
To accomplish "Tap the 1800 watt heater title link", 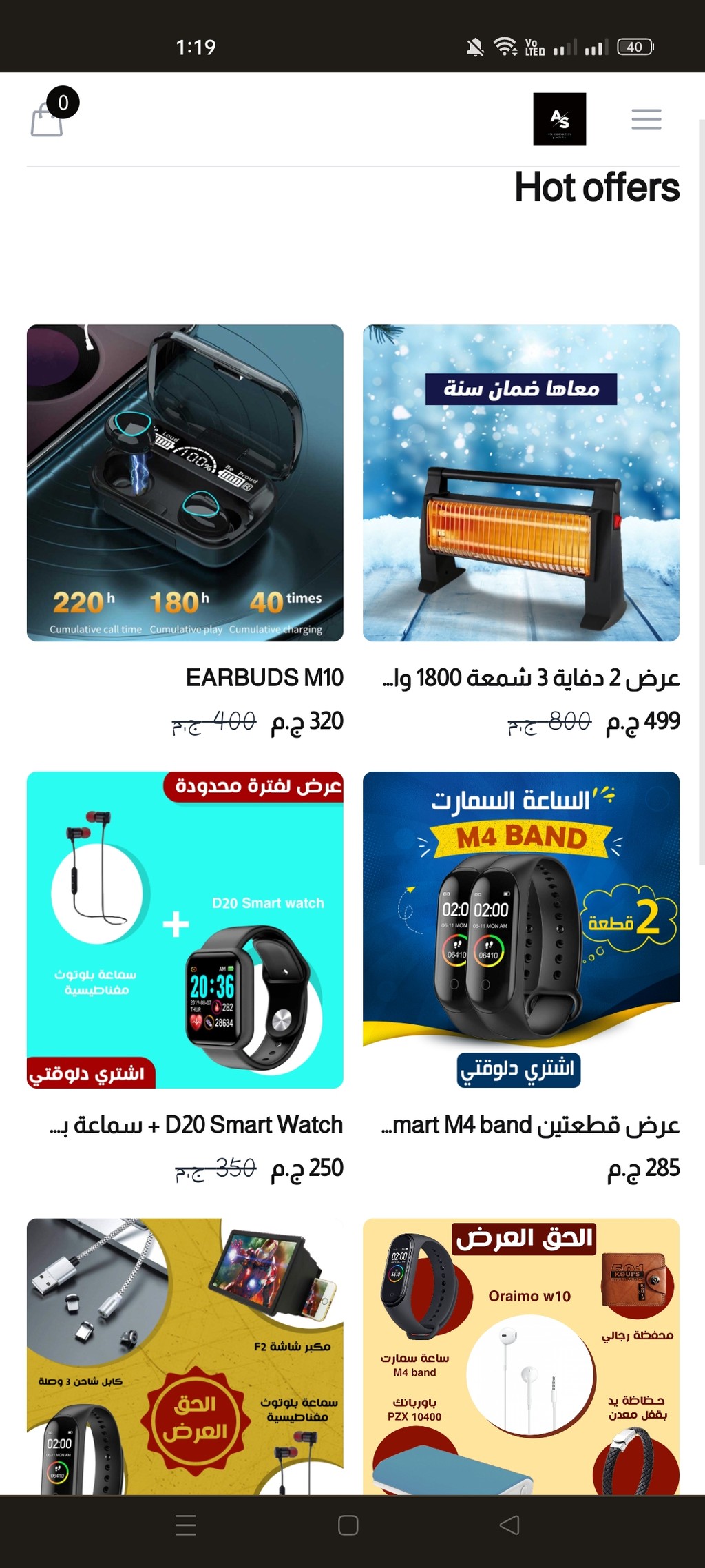I will (531, 679).
